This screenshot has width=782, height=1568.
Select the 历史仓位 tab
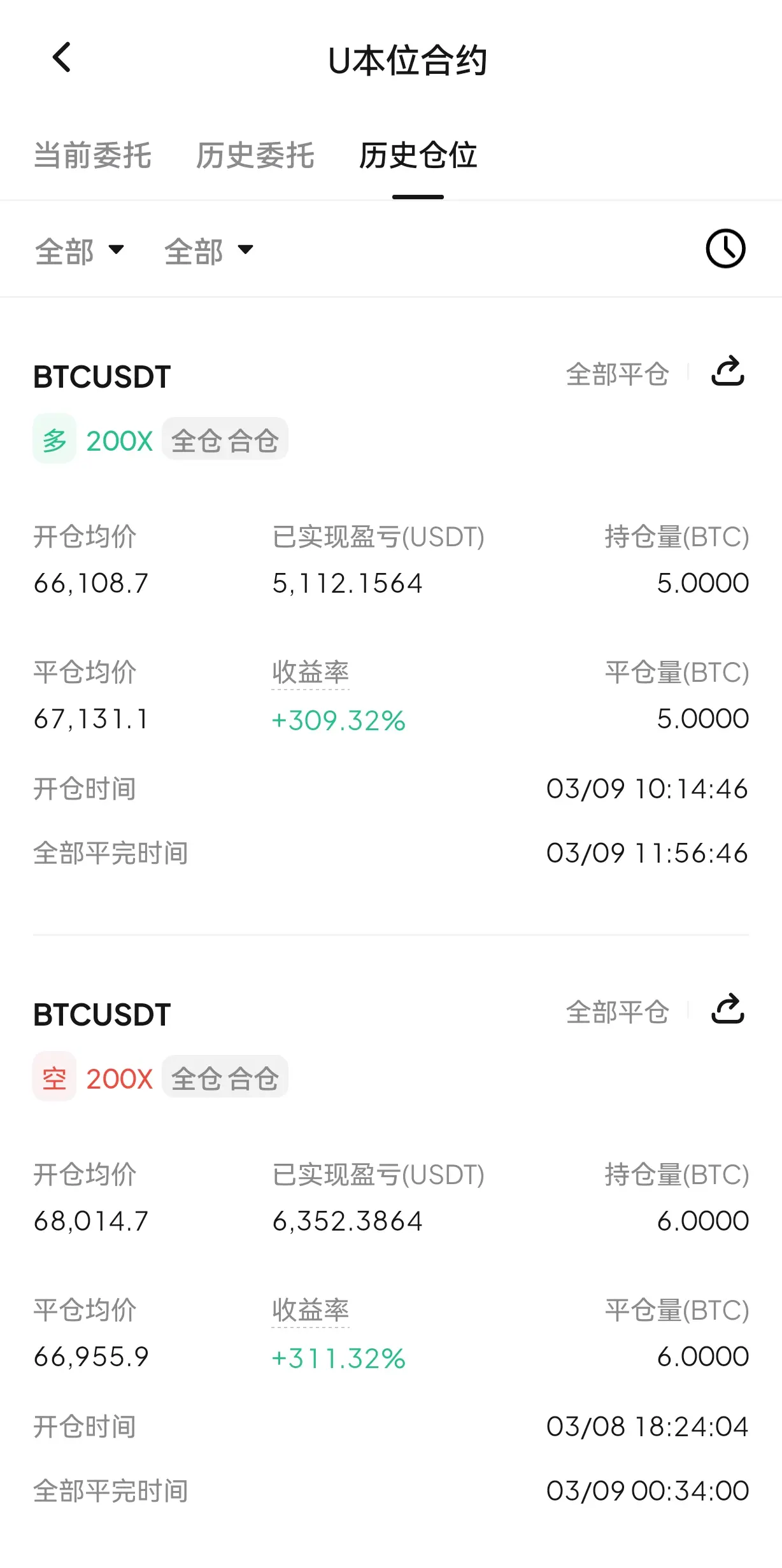point(418,155)
